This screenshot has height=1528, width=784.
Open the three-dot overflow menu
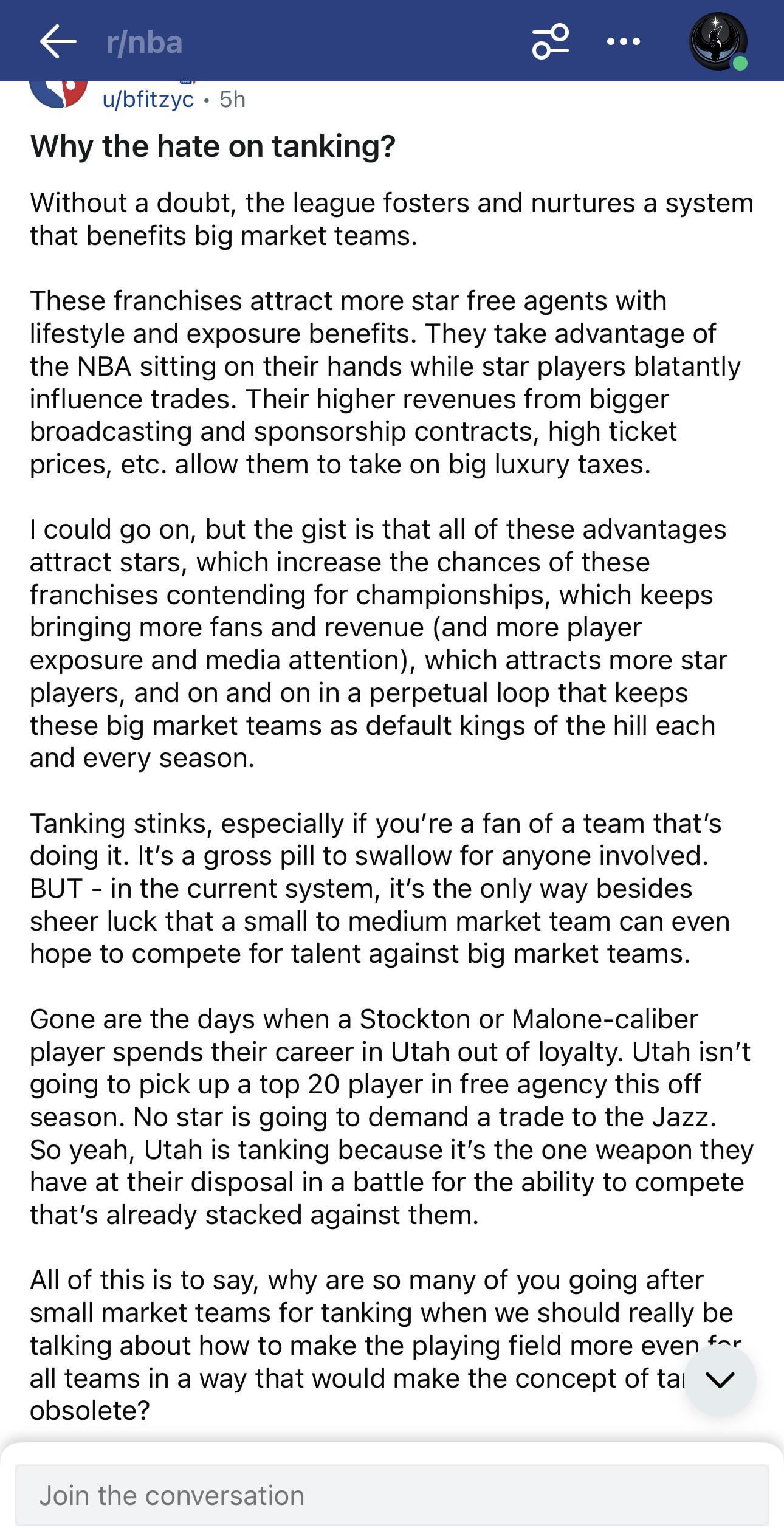tap(624, 41)
